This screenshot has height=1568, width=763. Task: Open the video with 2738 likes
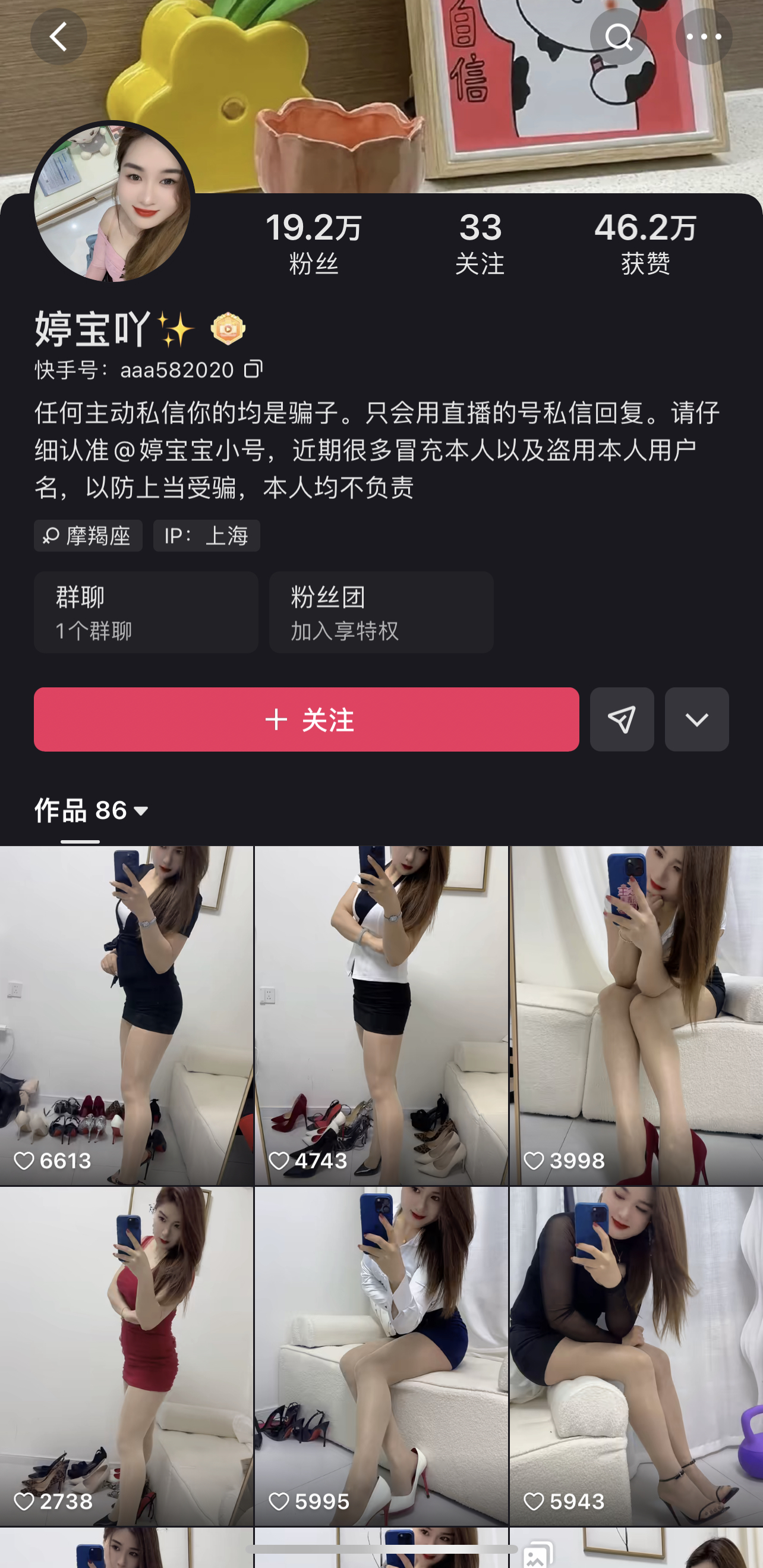(x=127, y=1355)
